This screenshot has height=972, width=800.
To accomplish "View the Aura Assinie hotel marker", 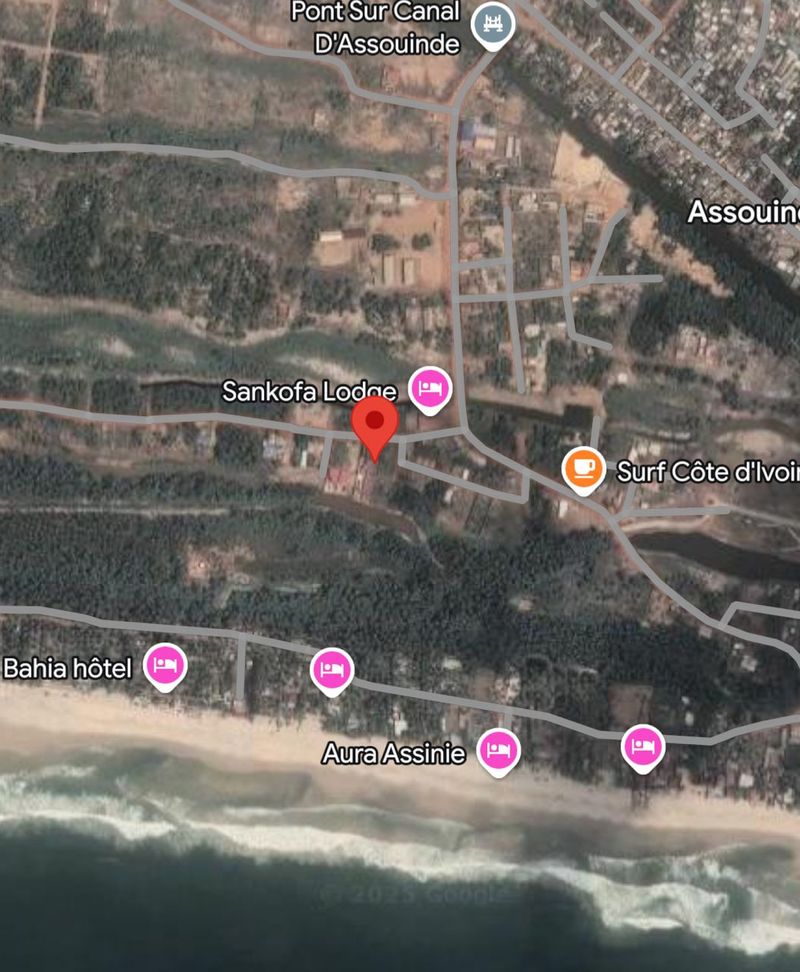I will 498,749.
